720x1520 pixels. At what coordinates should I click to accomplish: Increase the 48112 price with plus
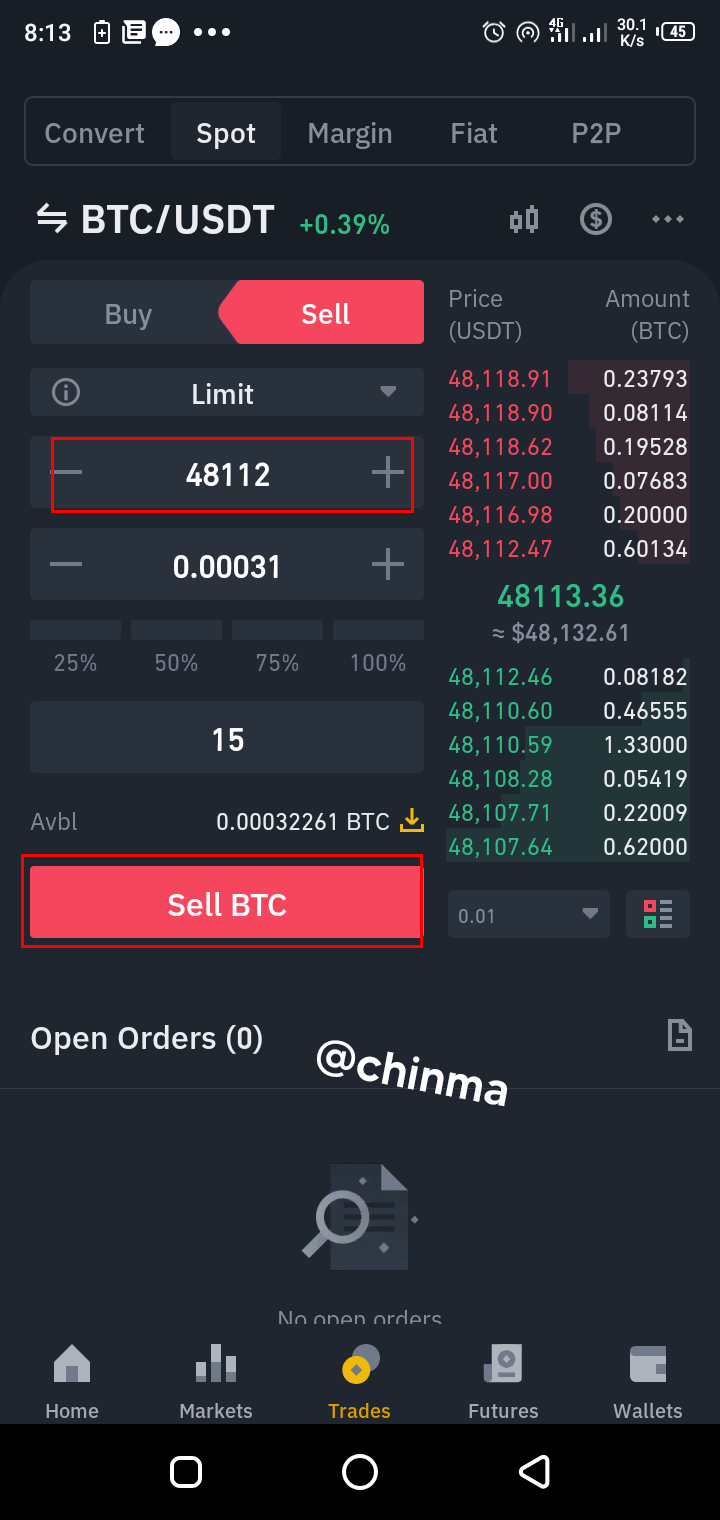[388, 473]
